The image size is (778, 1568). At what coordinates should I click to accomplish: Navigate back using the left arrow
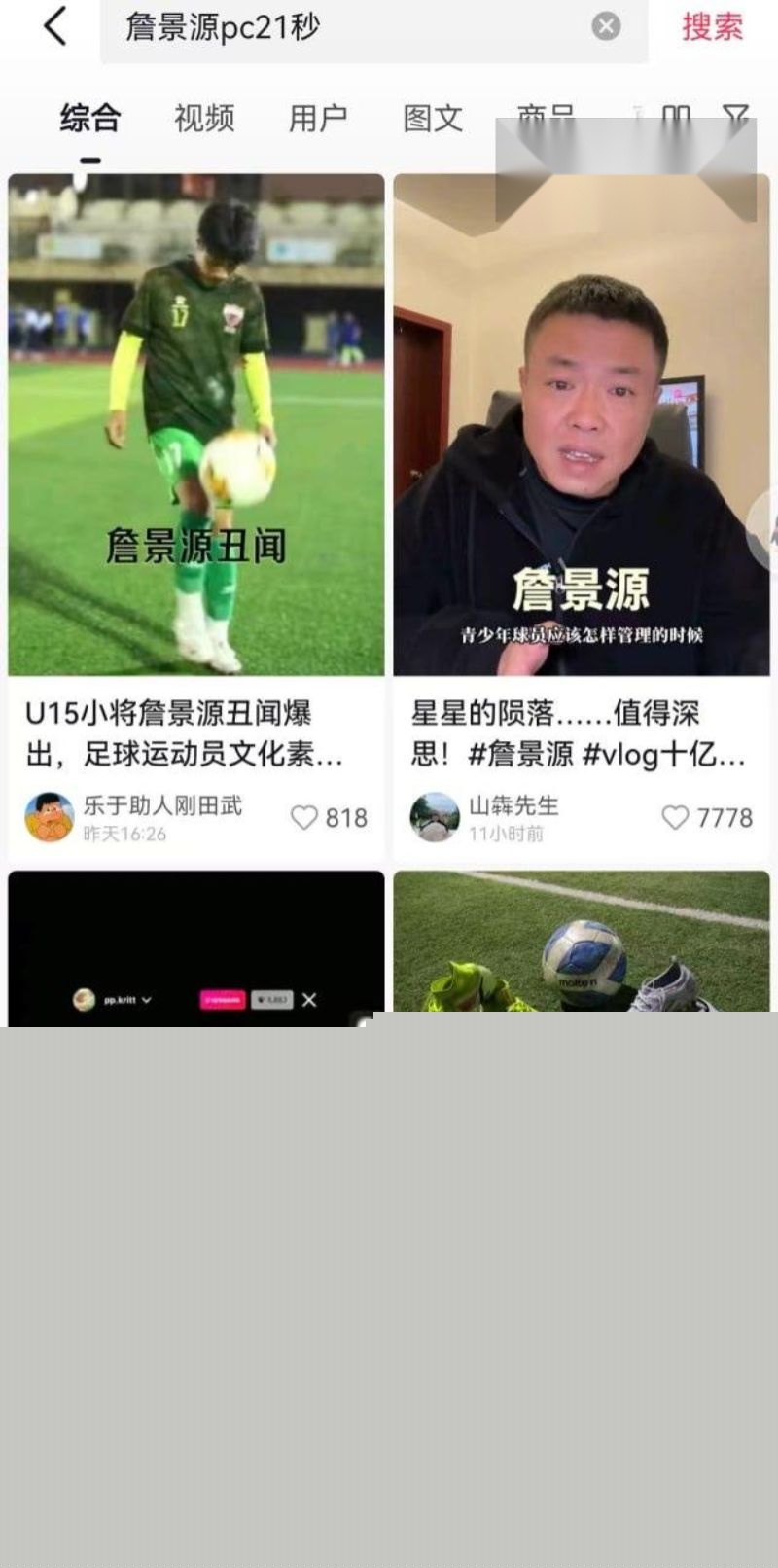coord(53,27)
